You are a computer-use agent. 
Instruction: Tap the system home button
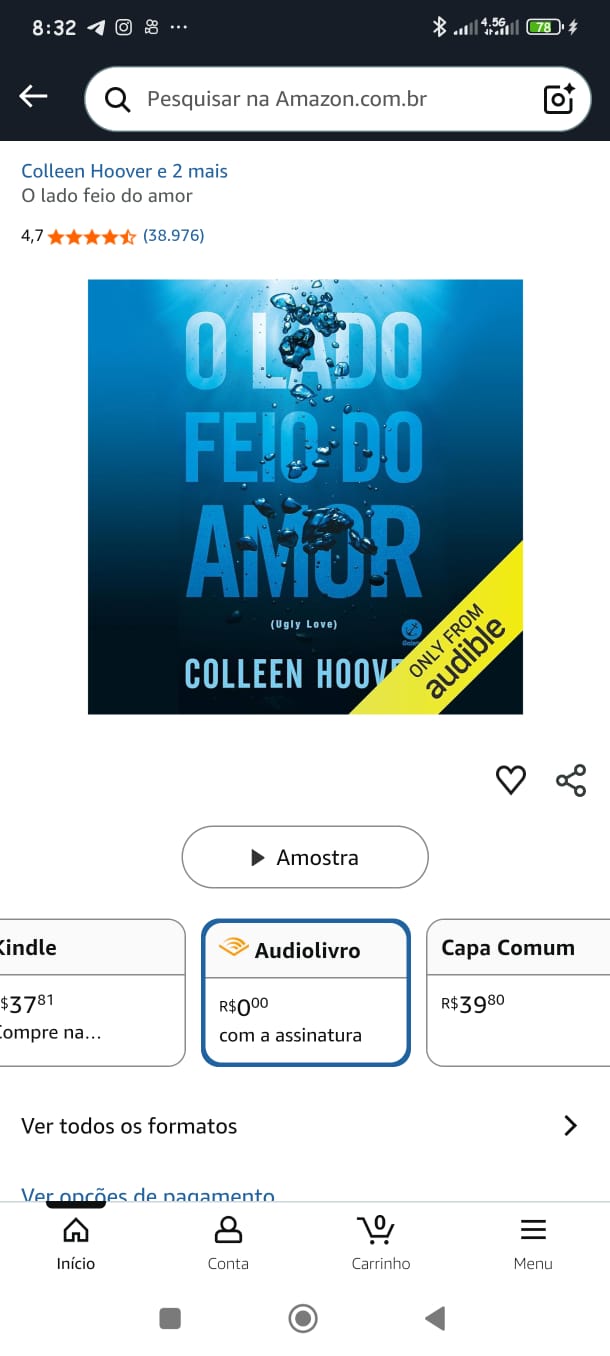click(303, 1319)
